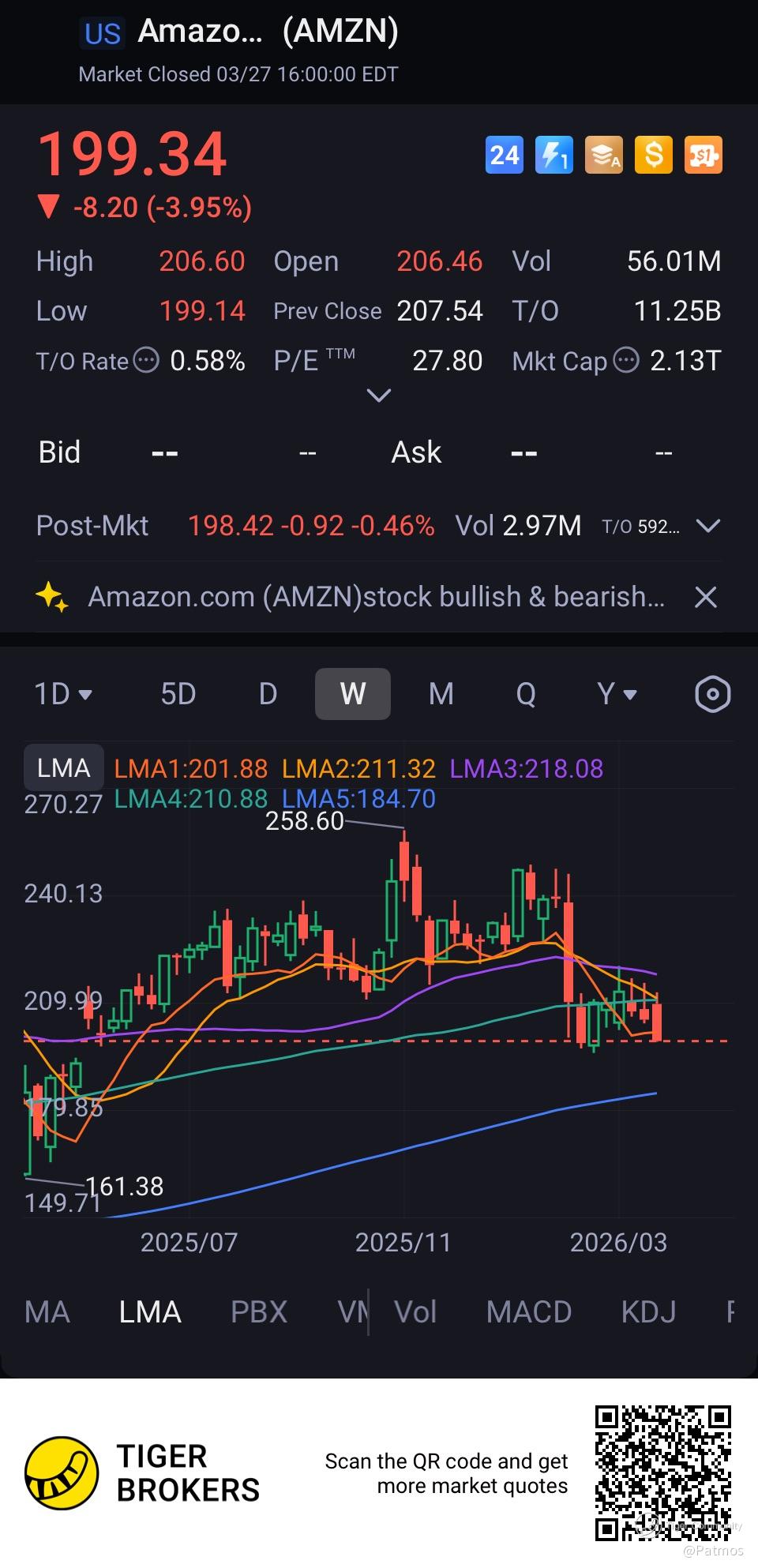Tap the blue lightning bolt badge
Image resolution: width=758 pixels, height=1568 pixels.
[553, 155]
